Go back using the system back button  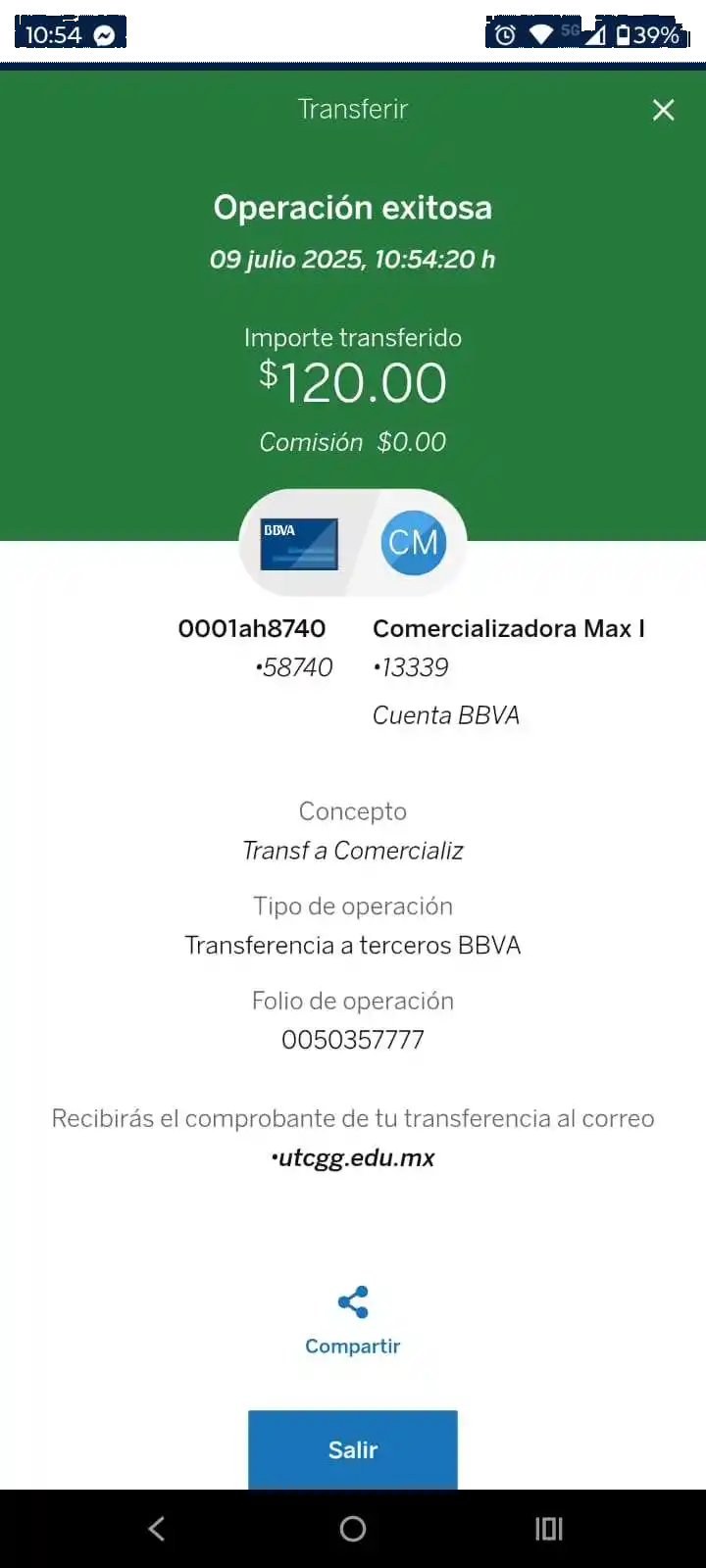click(x=157, y=1529)
